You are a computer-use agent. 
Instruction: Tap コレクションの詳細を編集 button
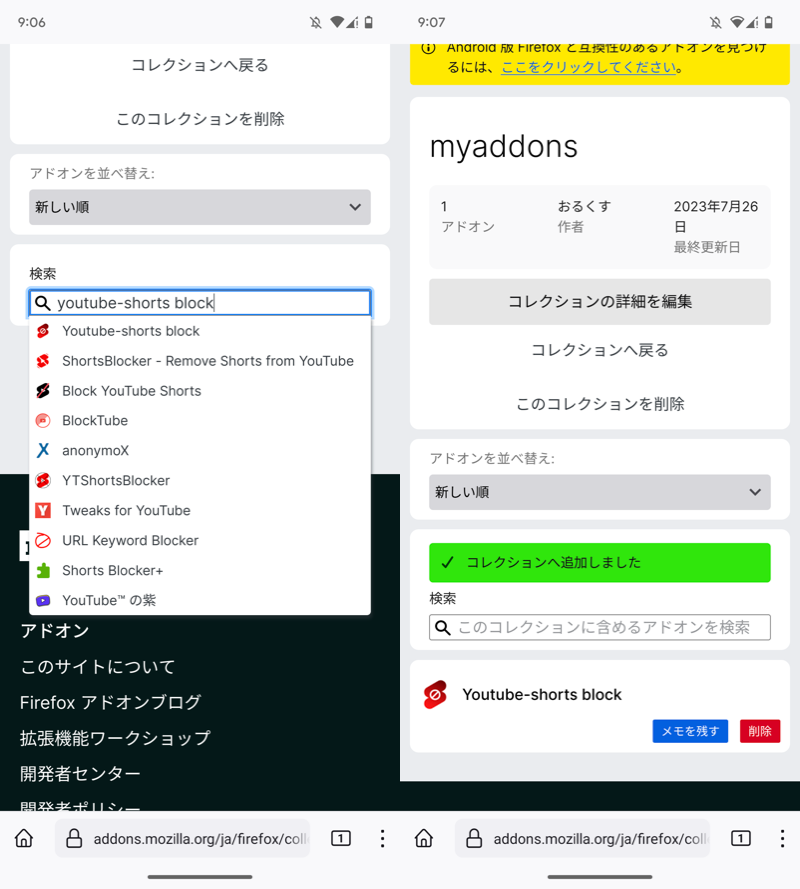click(600, 301)
